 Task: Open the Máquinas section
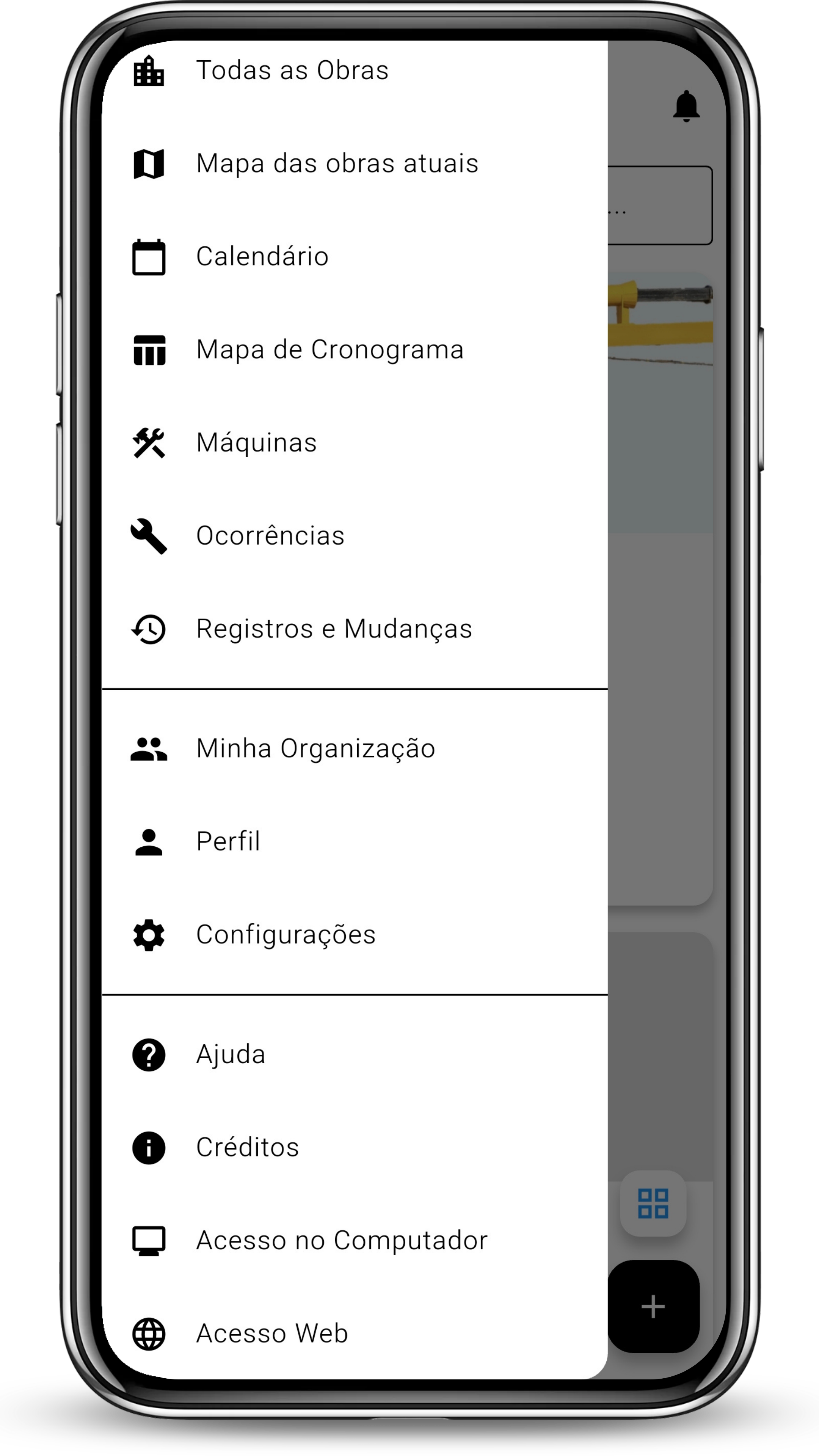tap(256, 442)
